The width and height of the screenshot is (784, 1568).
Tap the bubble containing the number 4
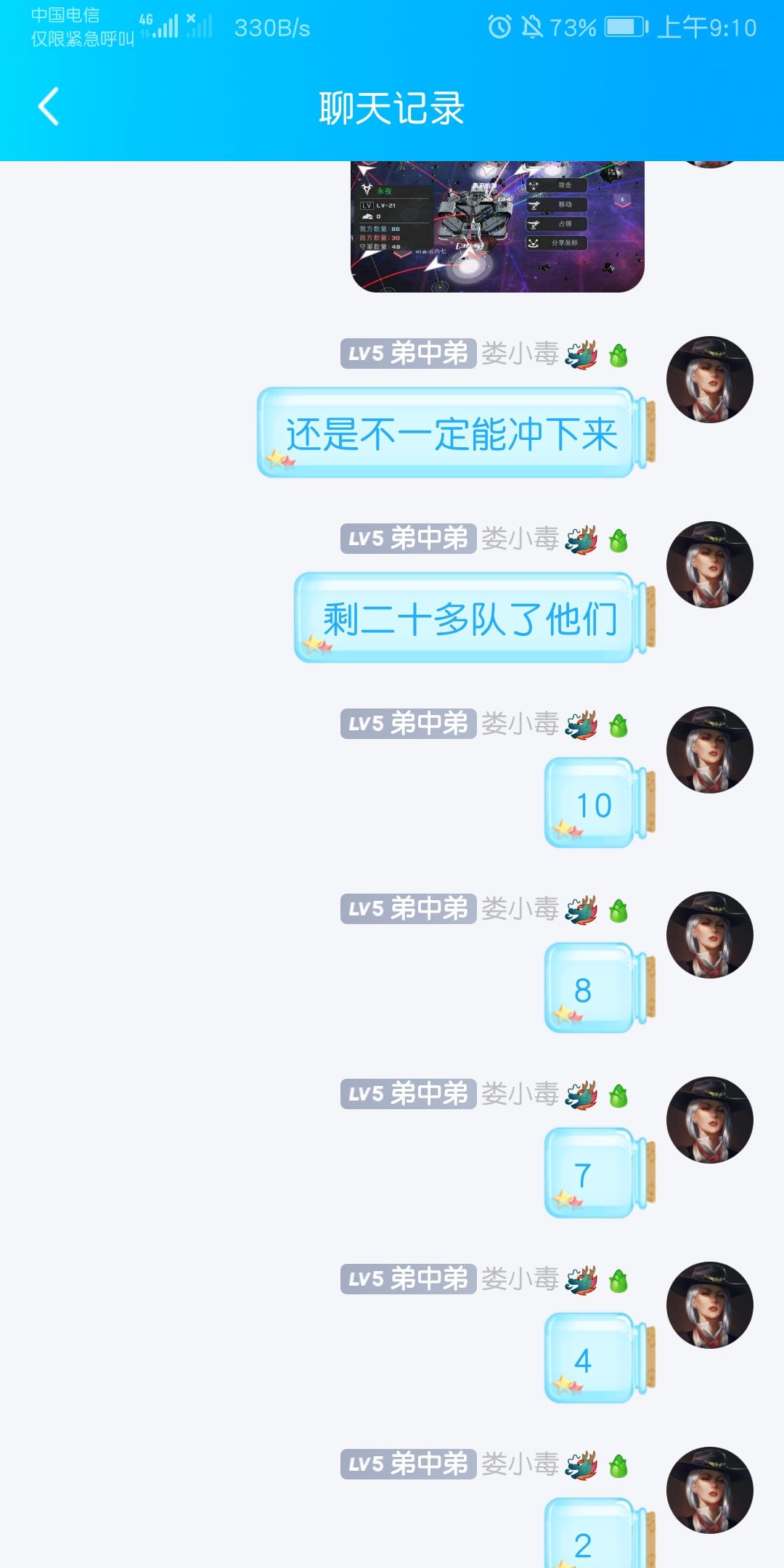click(588, 1357)
